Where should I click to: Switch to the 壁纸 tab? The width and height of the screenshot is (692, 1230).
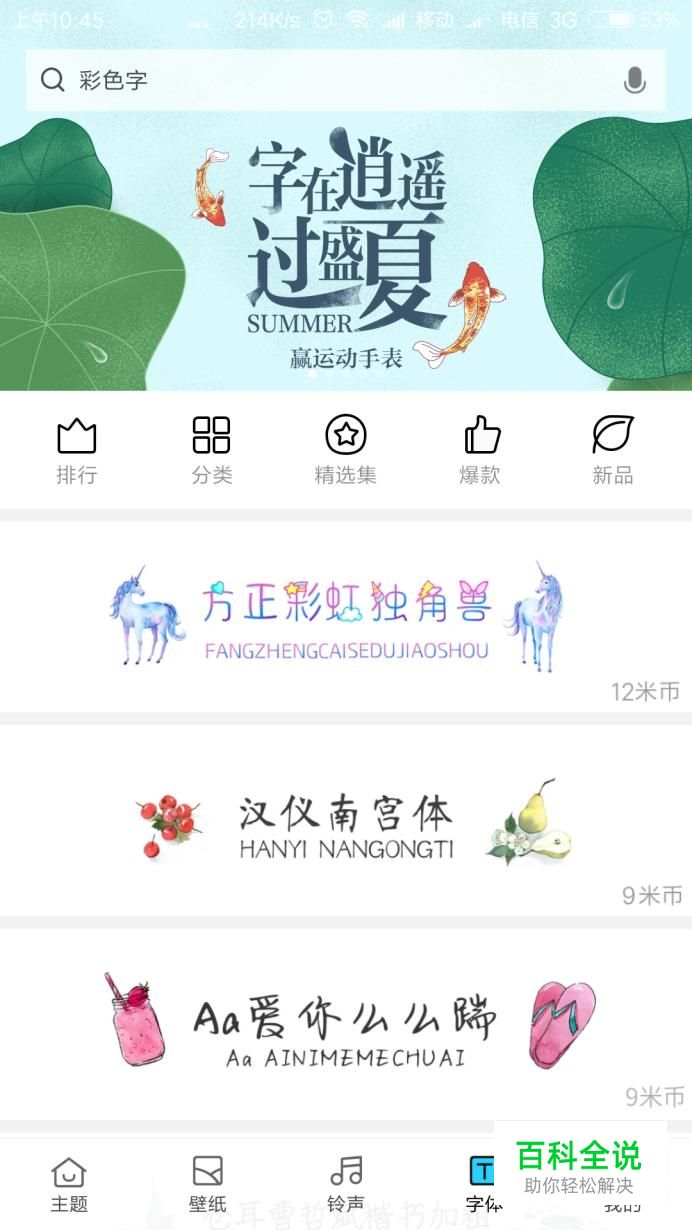pos(207,1184)
